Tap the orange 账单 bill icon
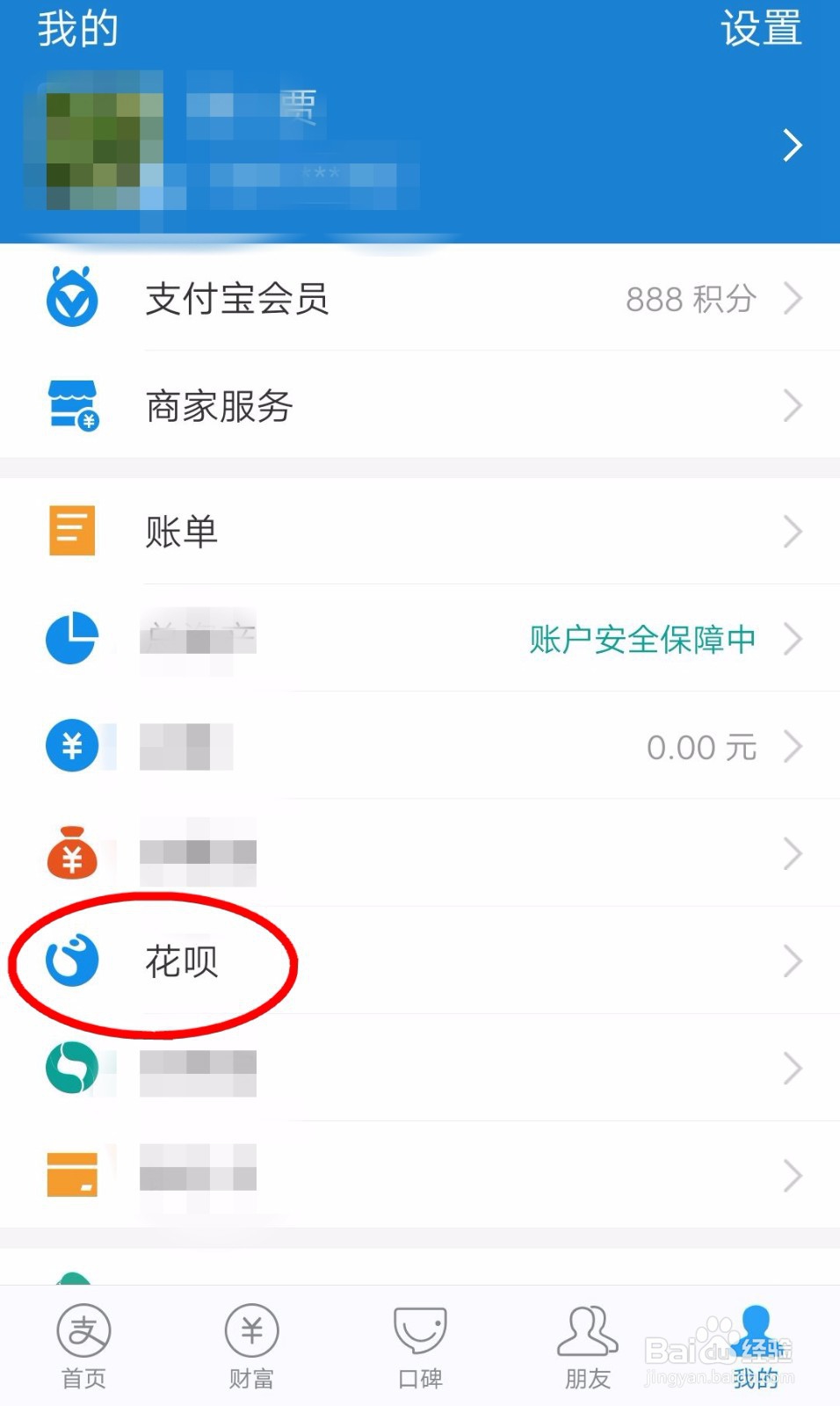The width and height of the screenshot is (840, 1406). (70, 529)
